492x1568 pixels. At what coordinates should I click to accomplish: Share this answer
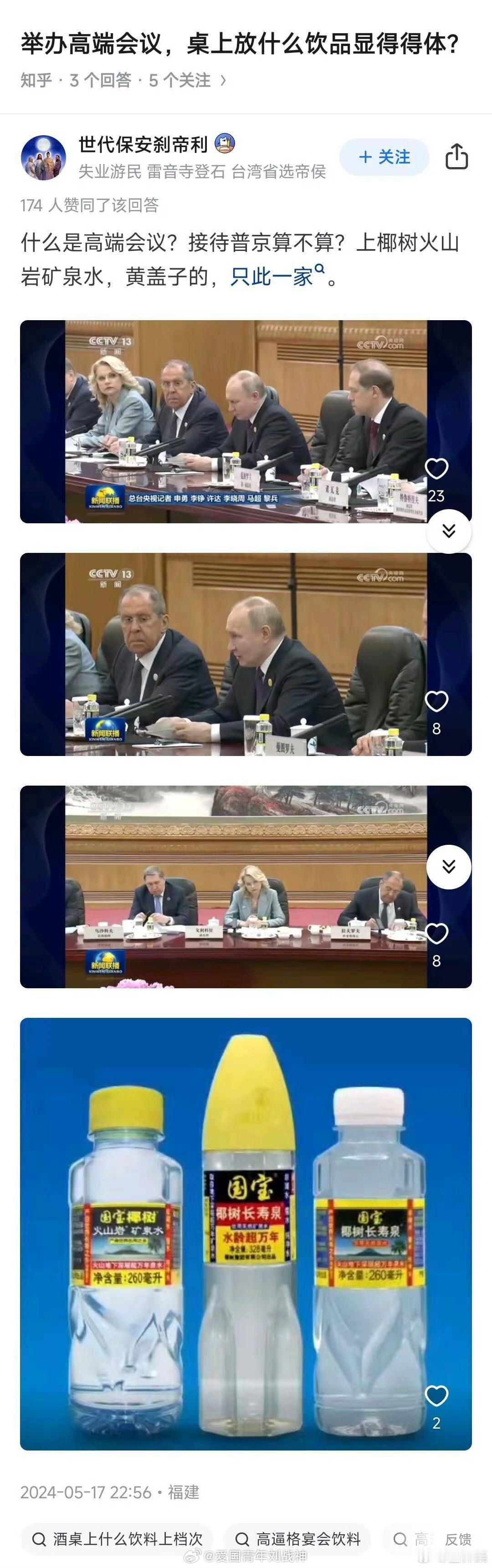click(456, 157)
